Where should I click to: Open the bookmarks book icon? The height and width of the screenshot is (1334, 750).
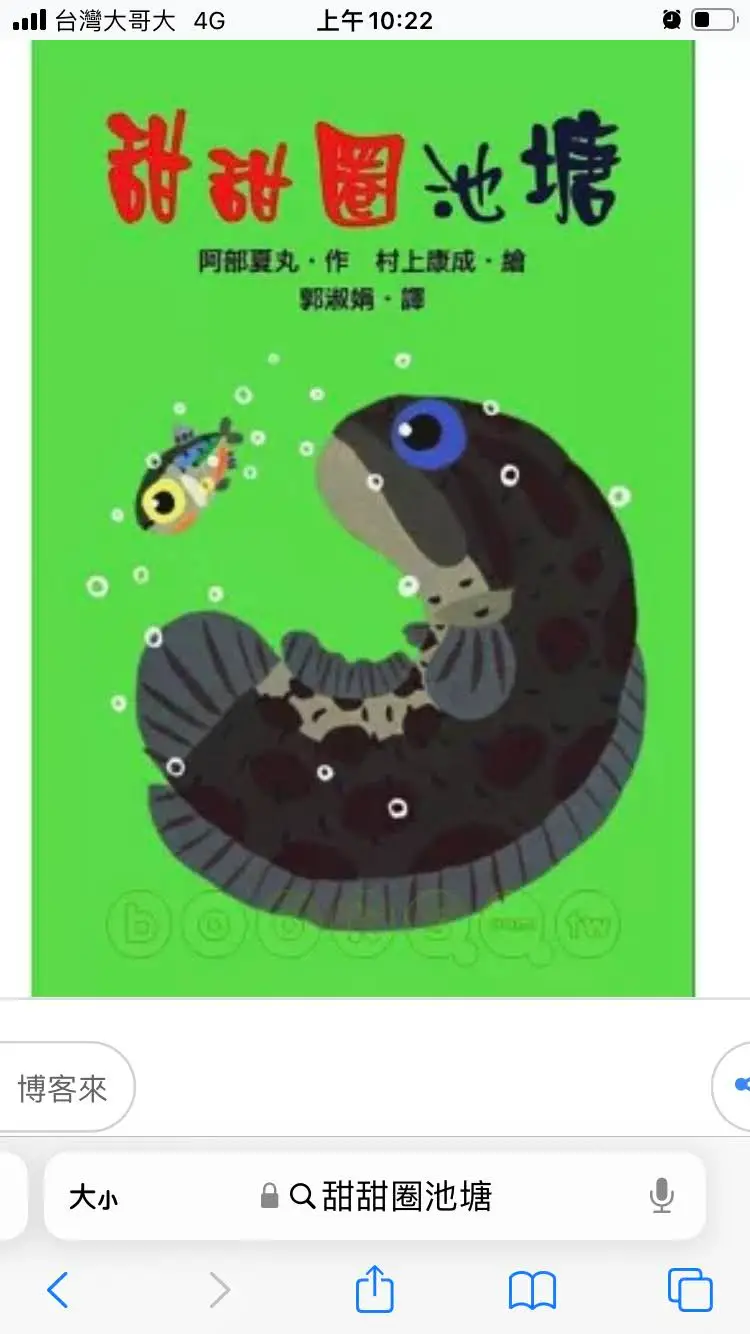coord(532,1290)
